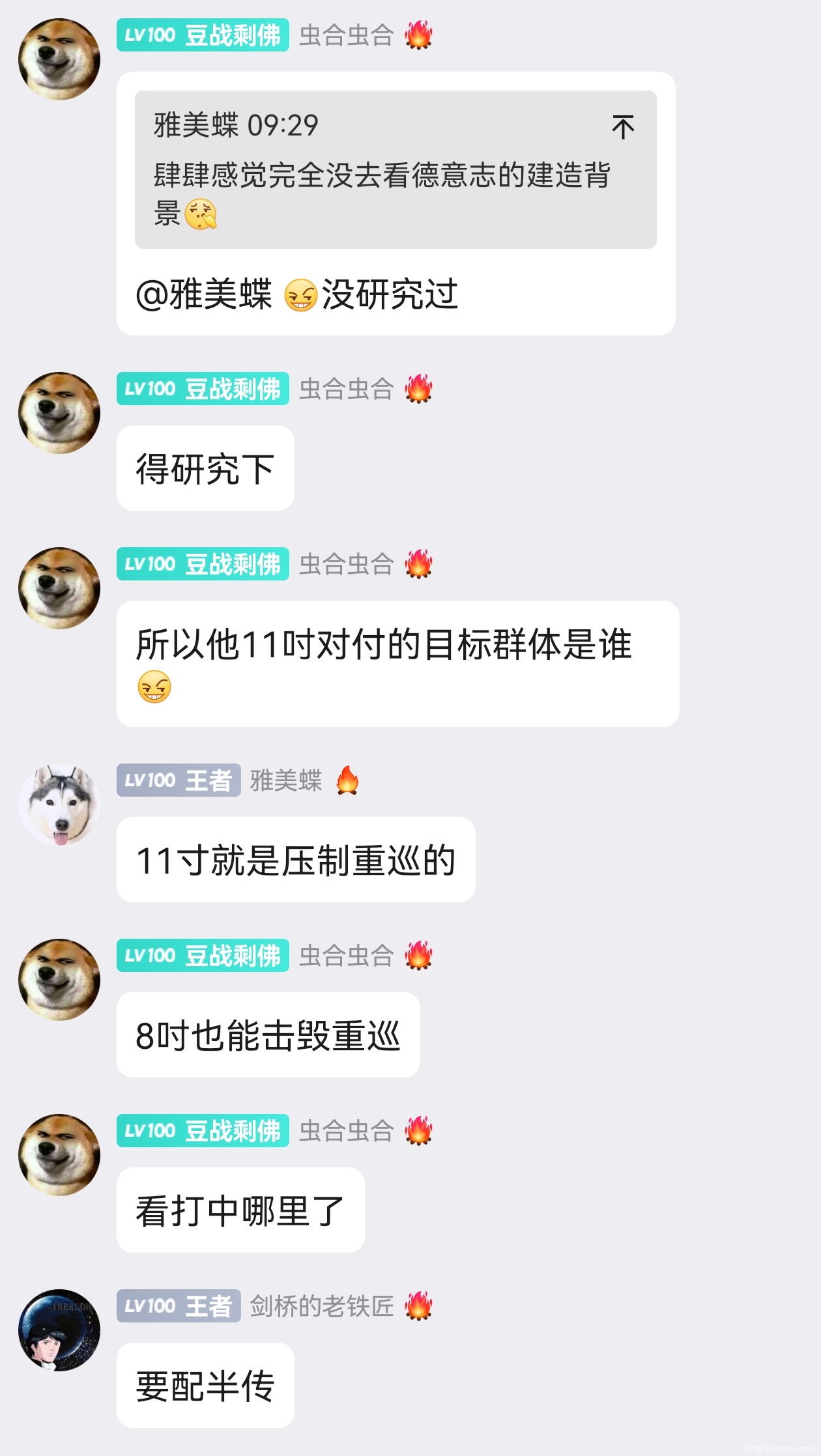Jump to quoted message from 雅美蝶 09:29

(622, 127)
